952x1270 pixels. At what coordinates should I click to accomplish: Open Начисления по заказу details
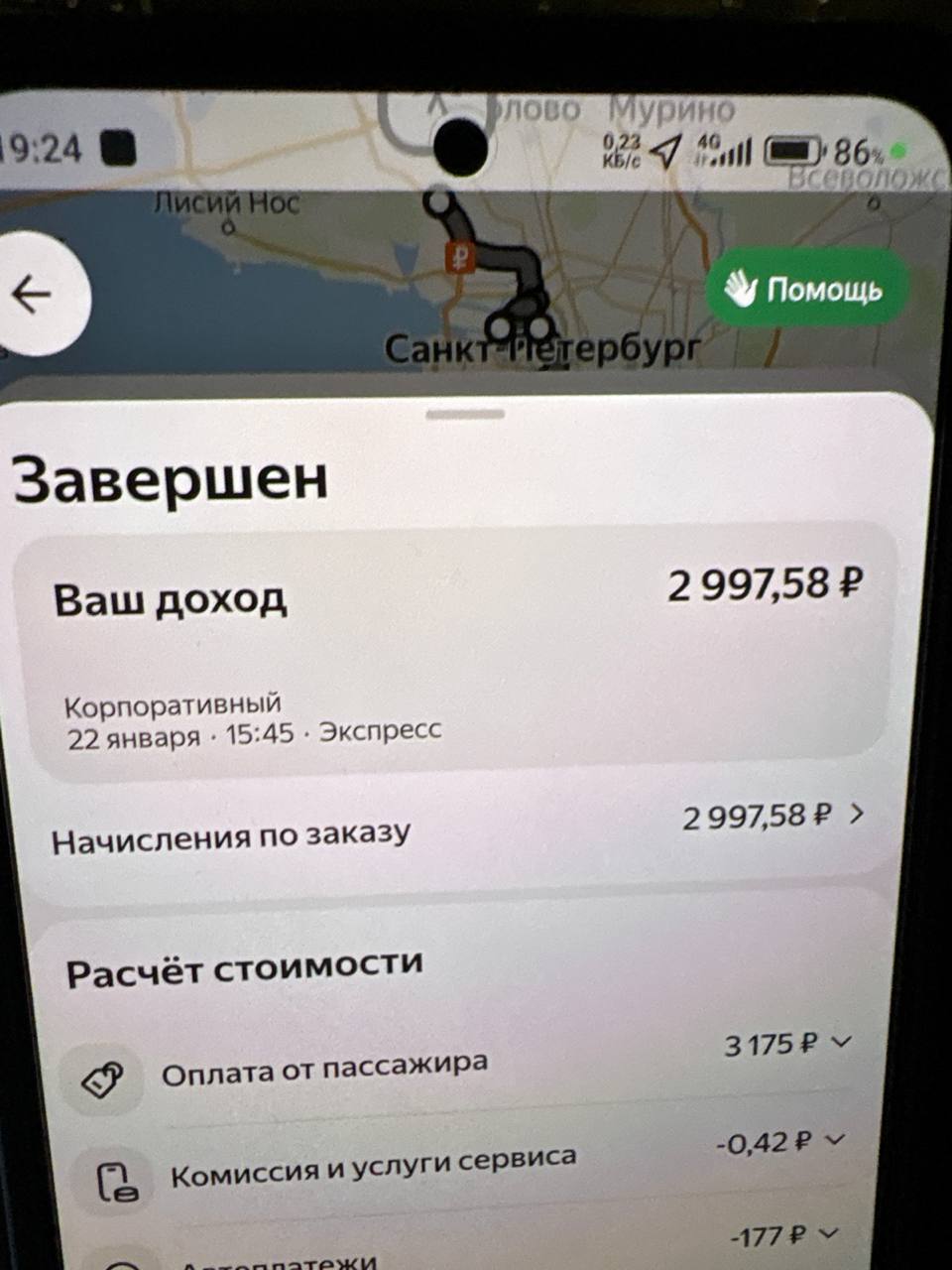(456, 827)
